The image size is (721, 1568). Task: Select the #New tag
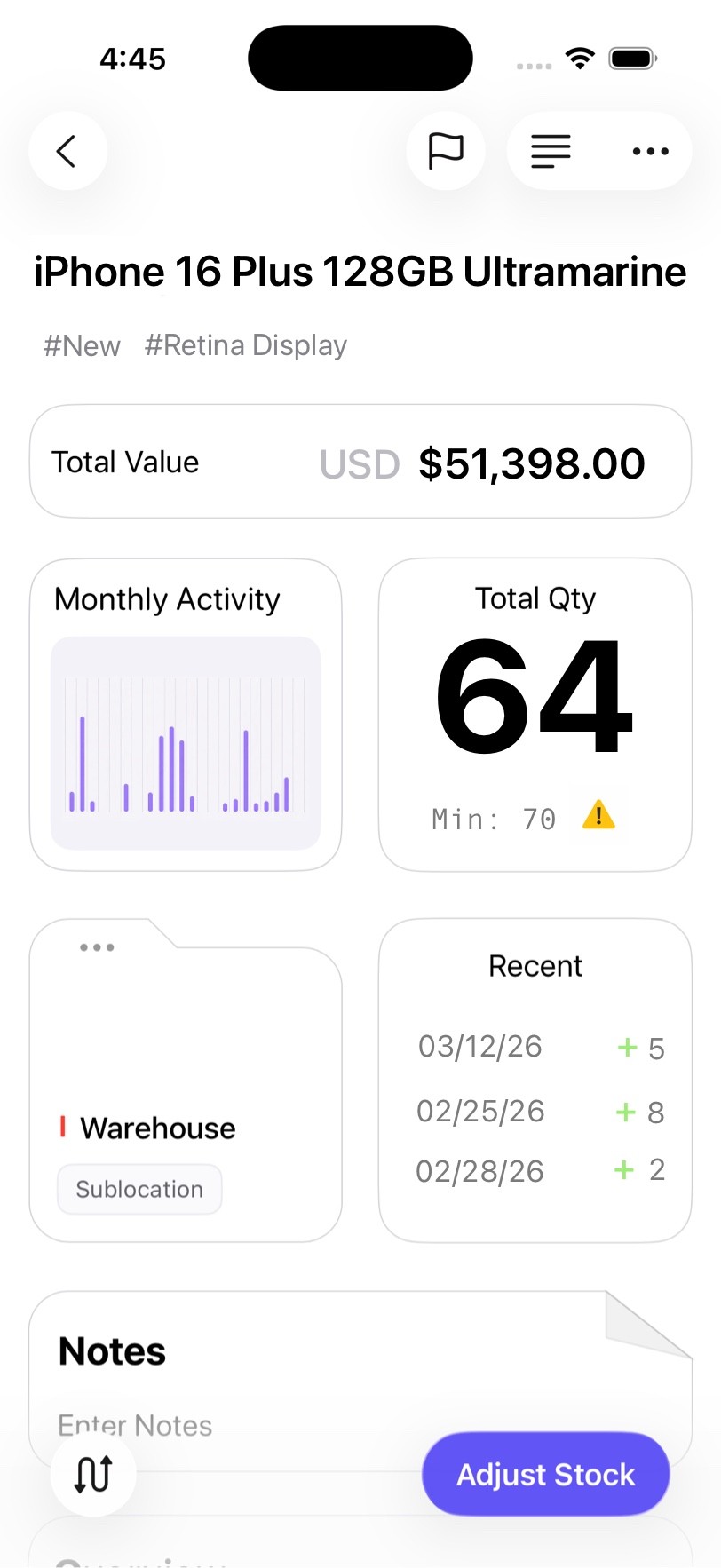coord(82,345)
